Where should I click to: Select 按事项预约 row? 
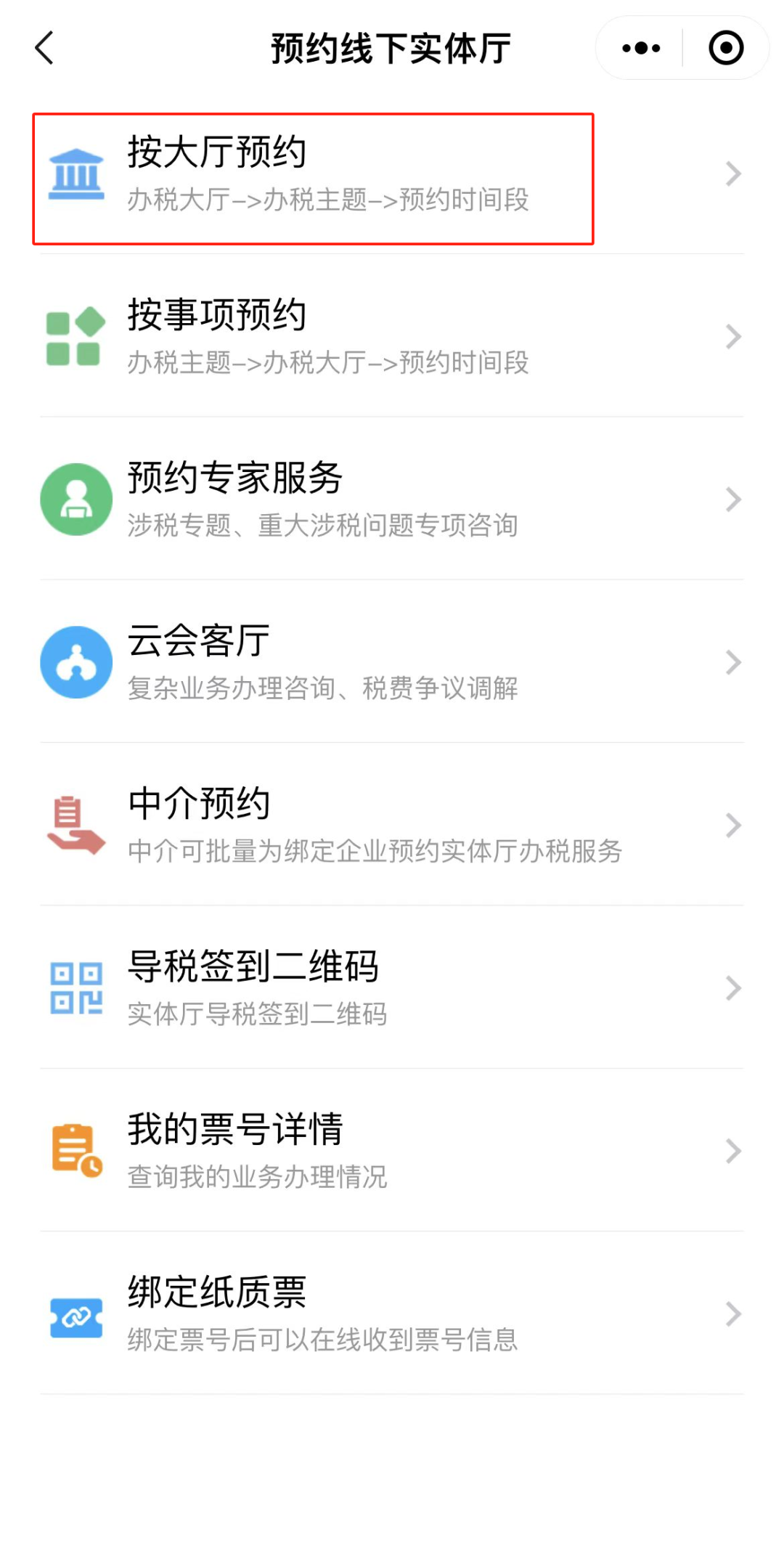pos(392,336)
